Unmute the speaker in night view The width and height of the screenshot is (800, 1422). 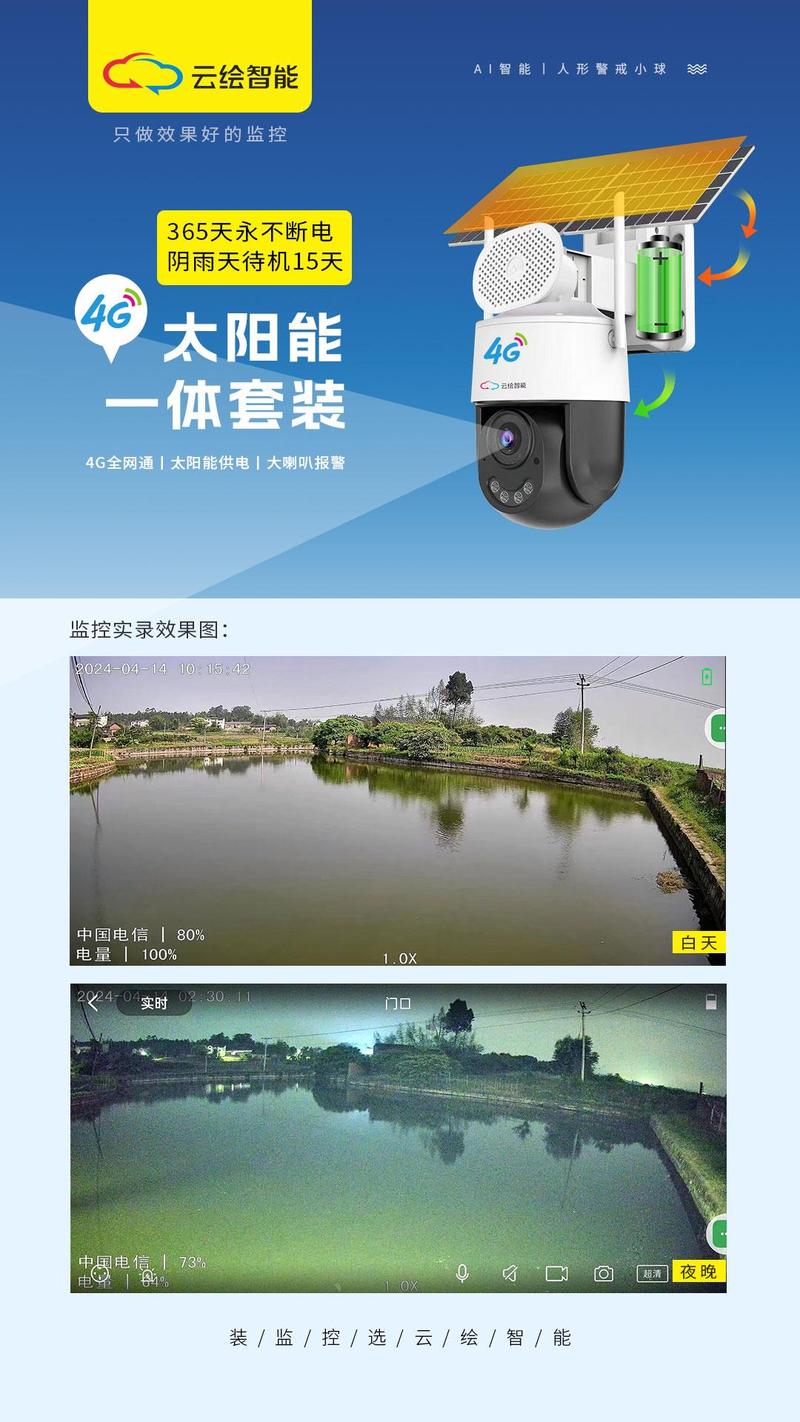tap(510, 1273)
